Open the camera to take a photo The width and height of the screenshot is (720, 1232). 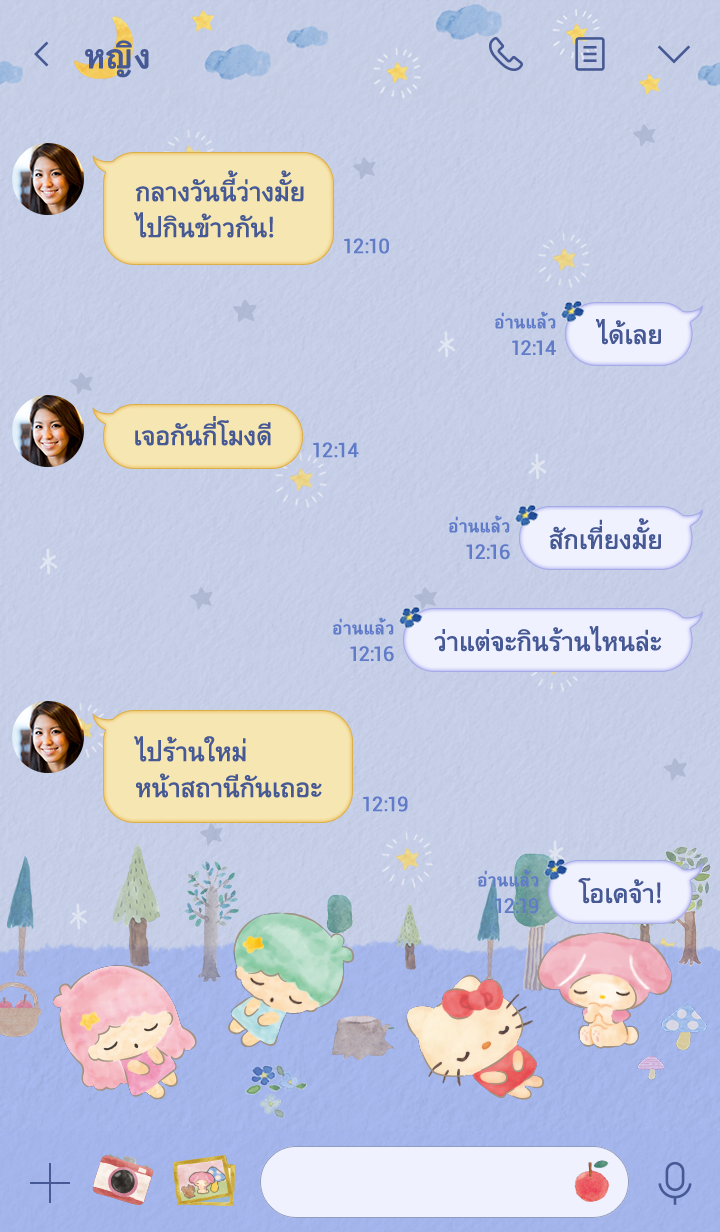pos(122,1180)
